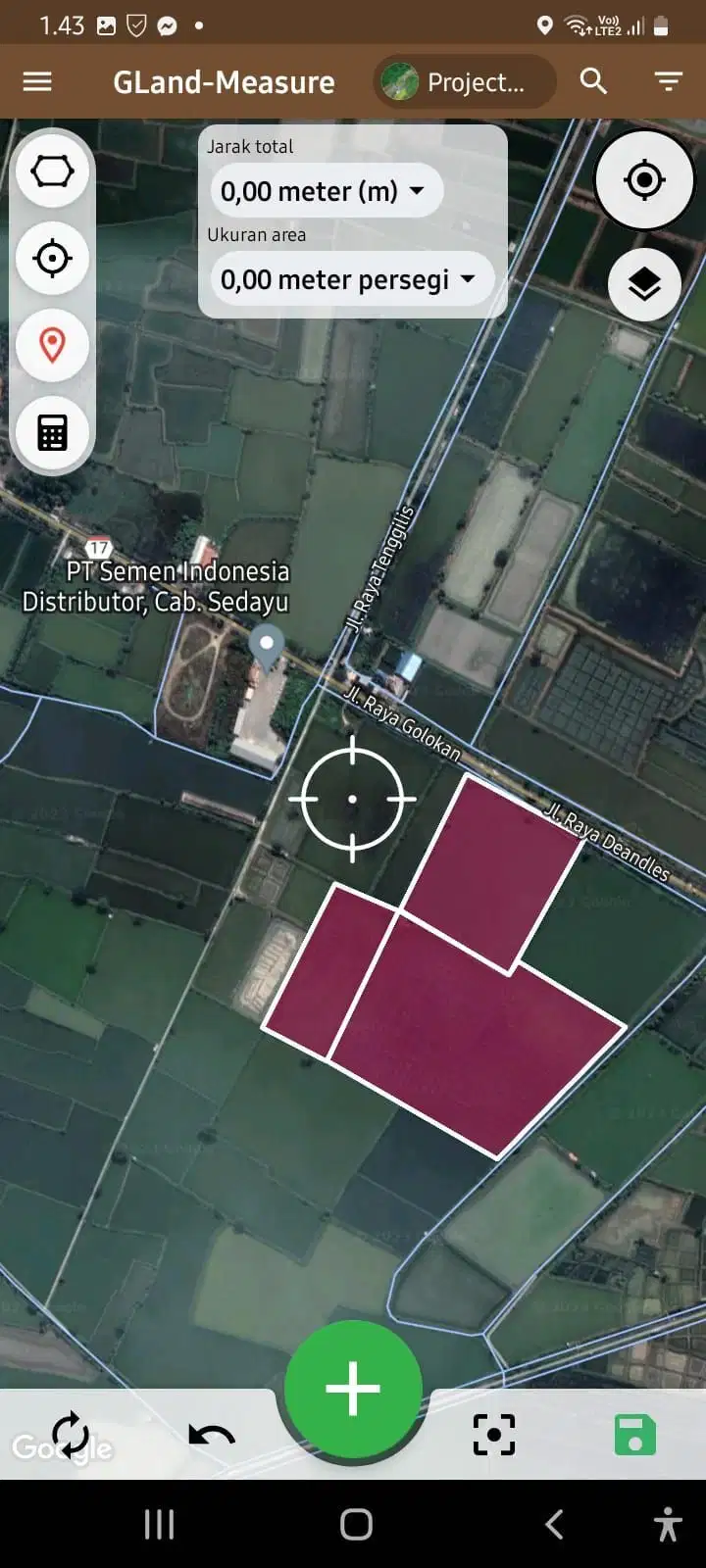This screenshot has height=1568, width=706.
Task: Save the measurement with the green disk
Action: (x=634, y=1435)
